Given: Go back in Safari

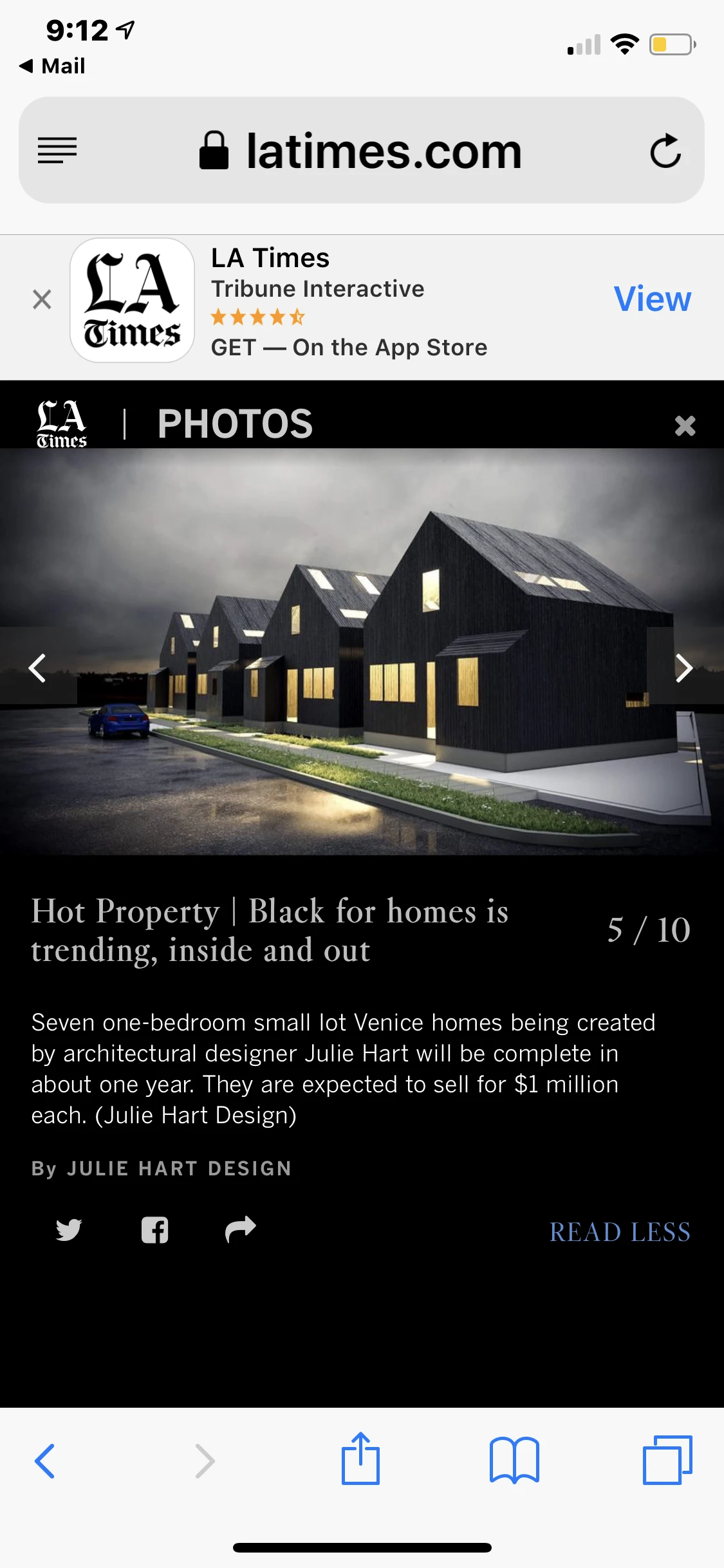Looking at the screenshot, I should point(44,1461).
